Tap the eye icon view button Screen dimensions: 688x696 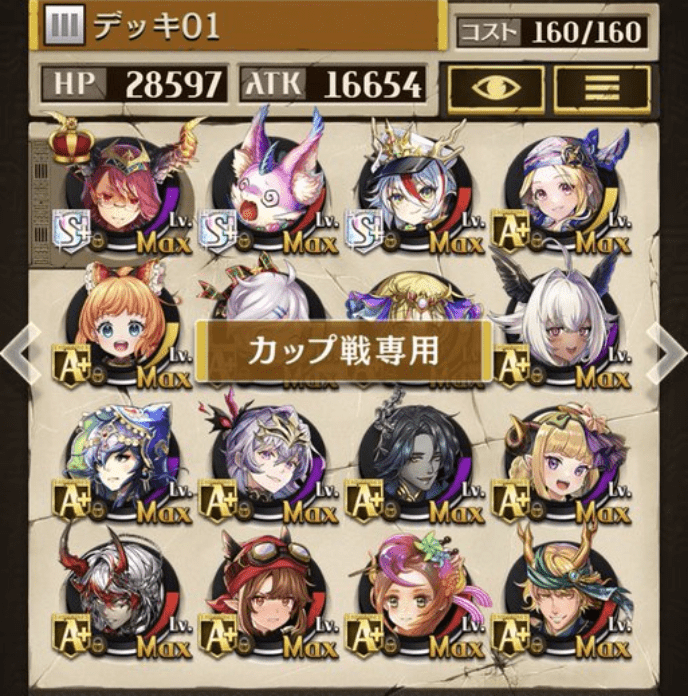tap(496, 88)
